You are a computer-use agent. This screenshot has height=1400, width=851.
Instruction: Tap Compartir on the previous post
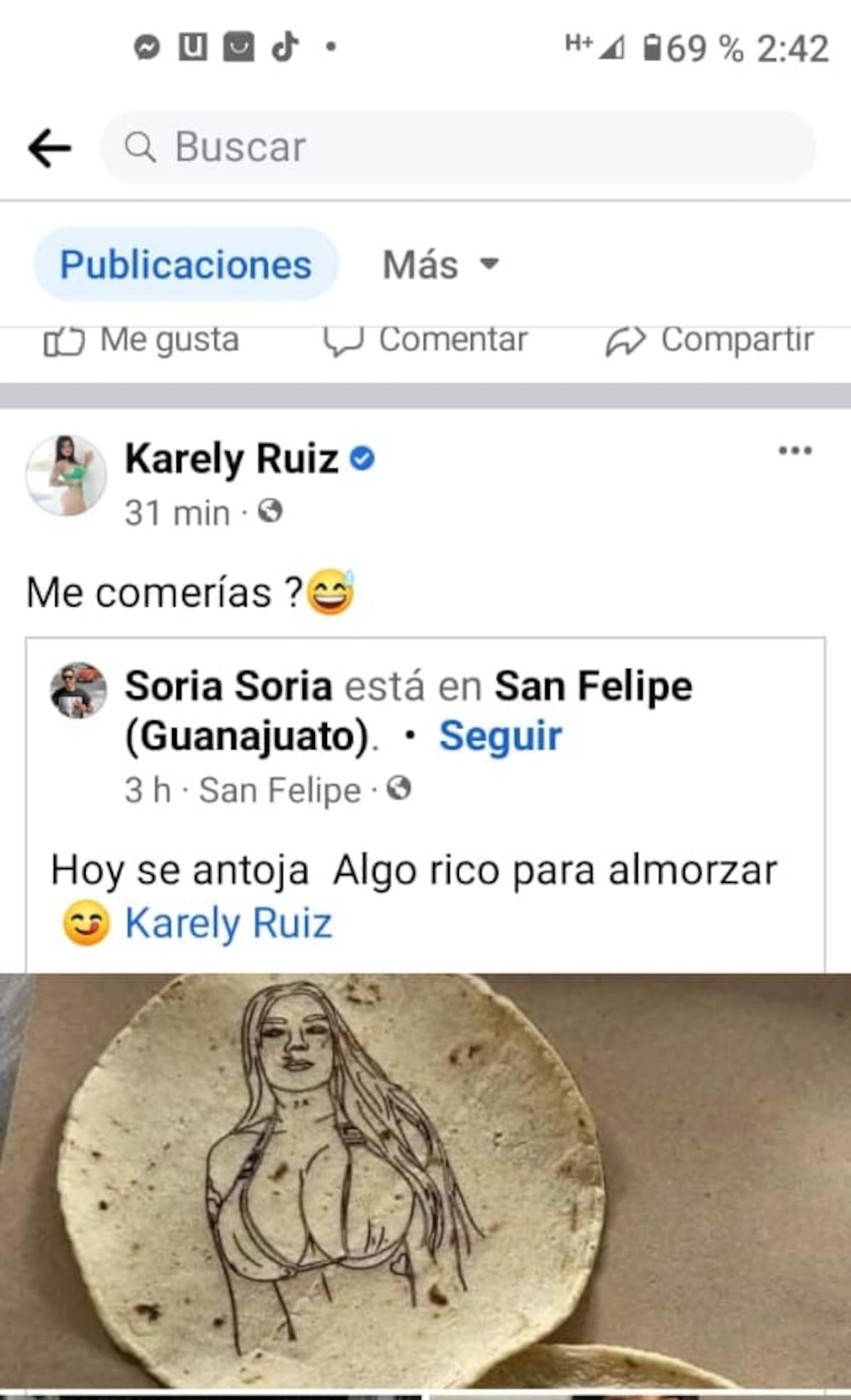[709, 340]
